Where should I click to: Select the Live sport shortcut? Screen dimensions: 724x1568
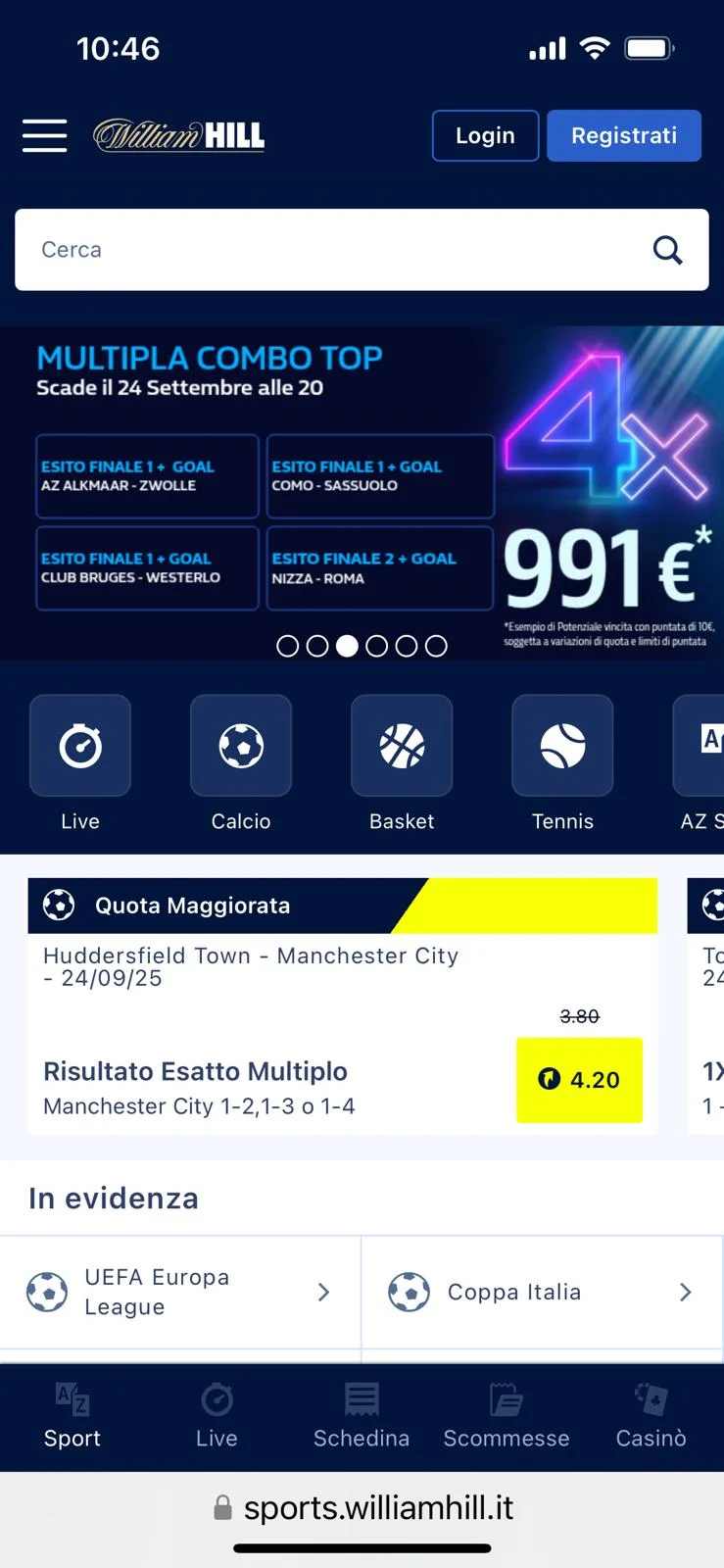(x=80, y=746)
